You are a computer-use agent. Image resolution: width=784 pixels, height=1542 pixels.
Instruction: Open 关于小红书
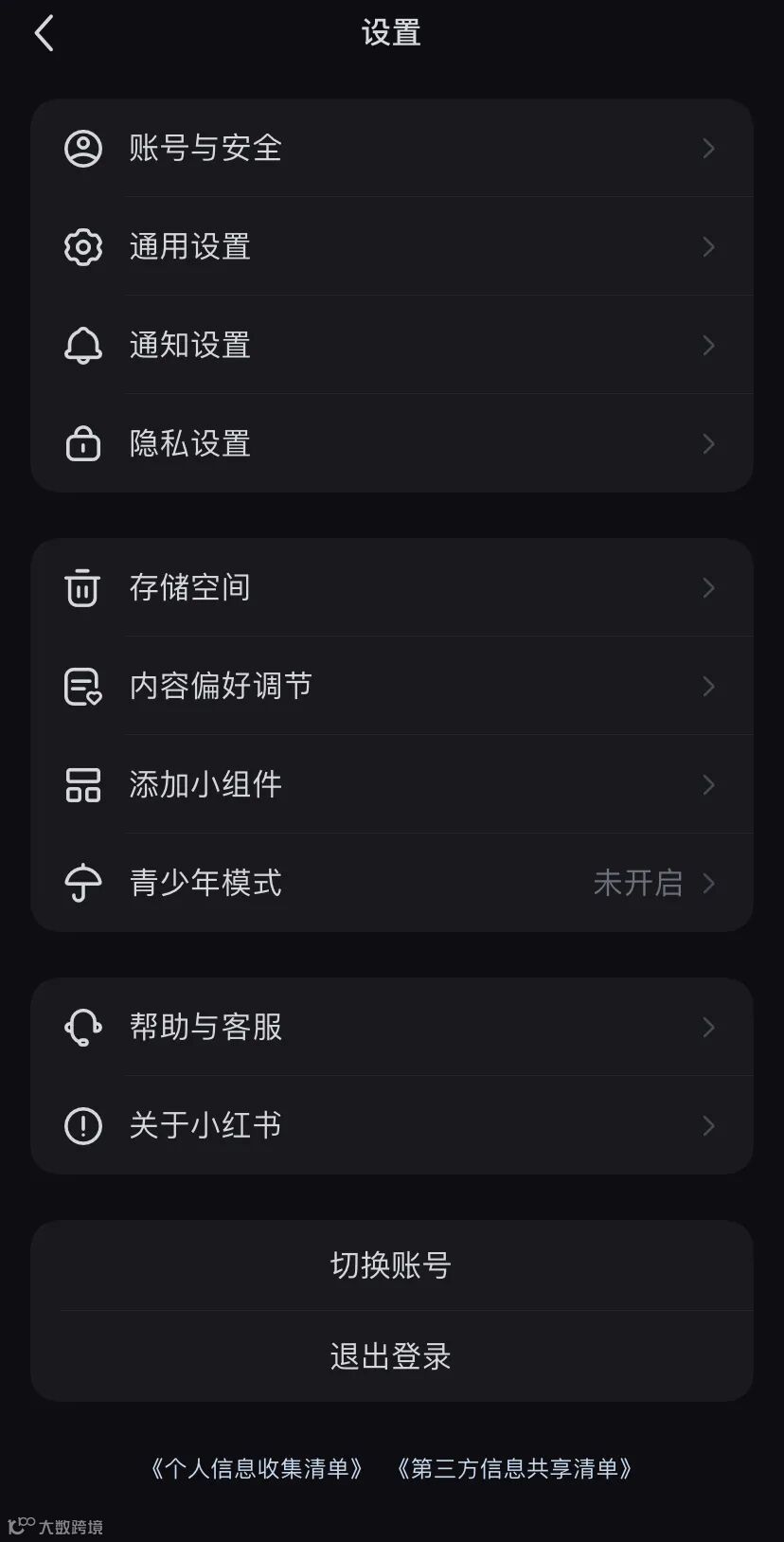pos(391,1125)
